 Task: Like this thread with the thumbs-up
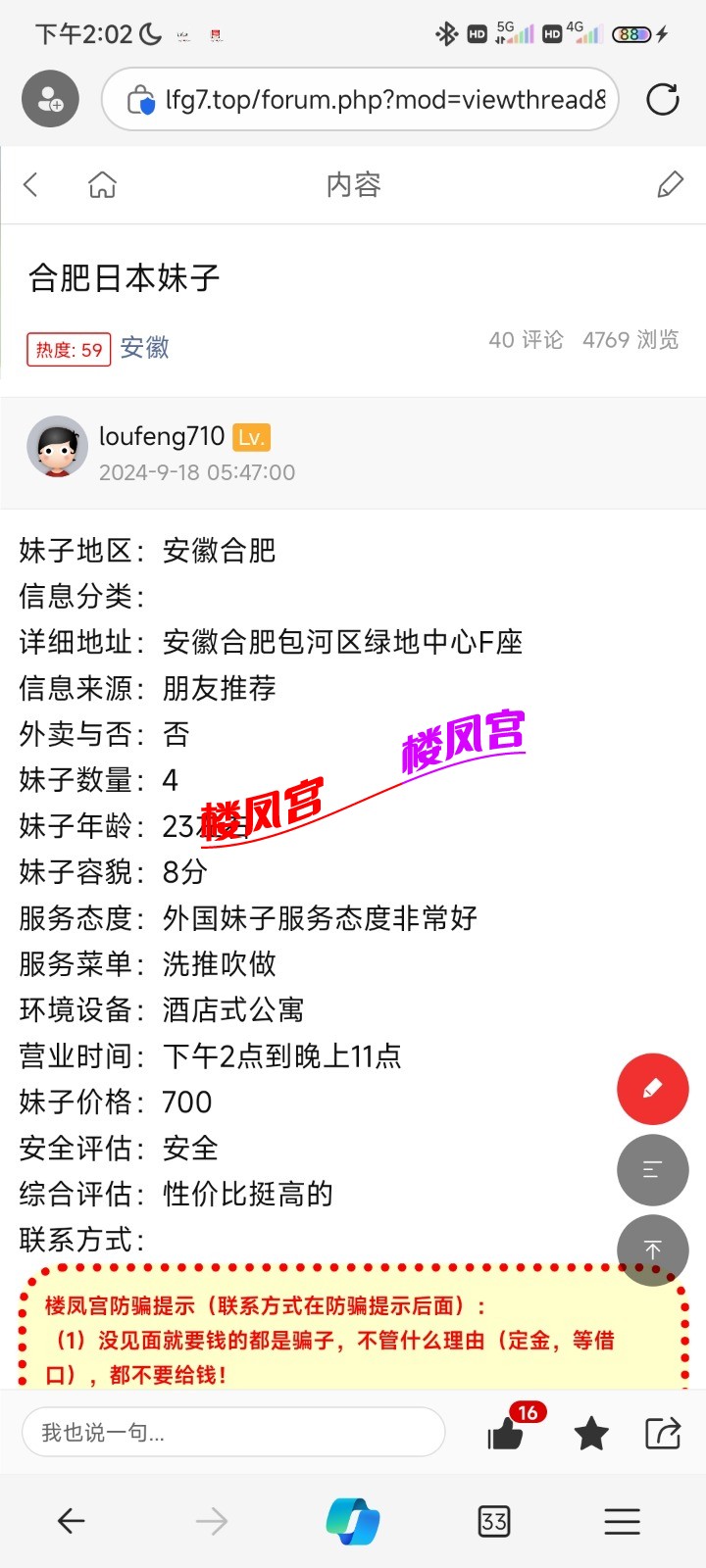point(506,1434)
